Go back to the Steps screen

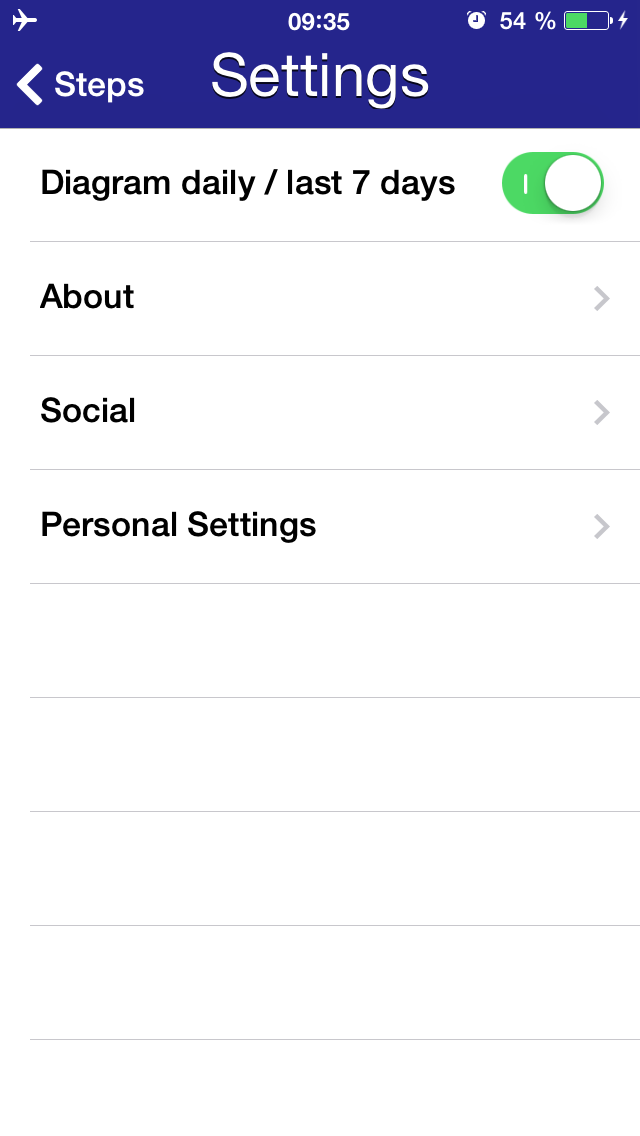point(81,85)
